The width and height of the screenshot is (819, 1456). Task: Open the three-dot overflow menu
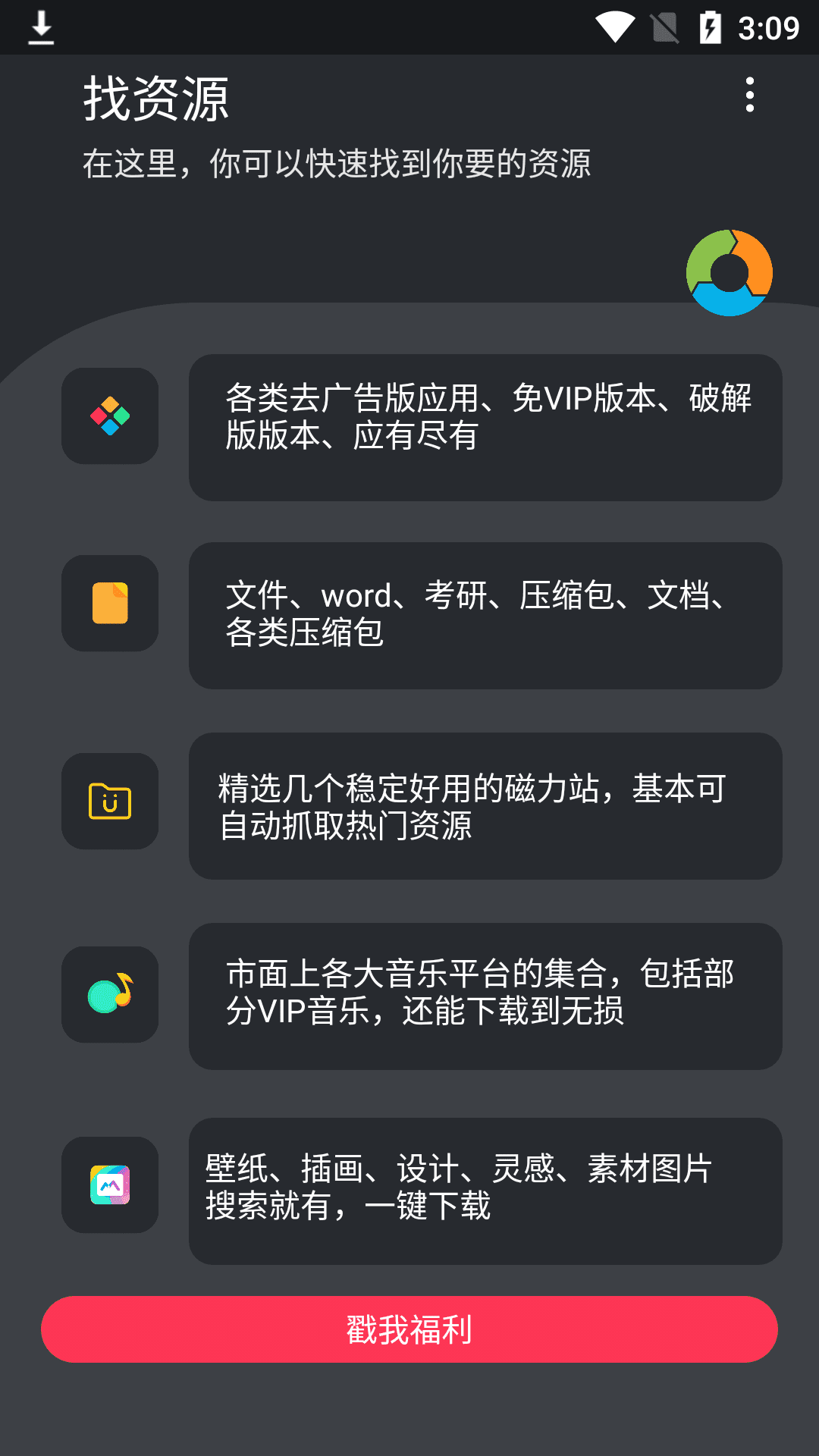pos(749,95)
